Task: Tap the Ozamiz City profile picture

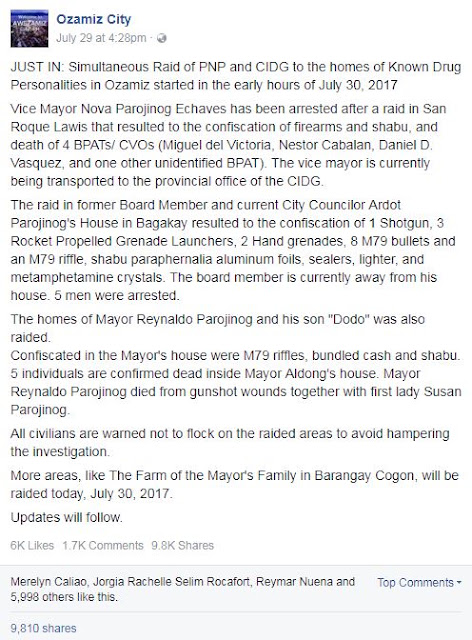Action: point(29,29)
